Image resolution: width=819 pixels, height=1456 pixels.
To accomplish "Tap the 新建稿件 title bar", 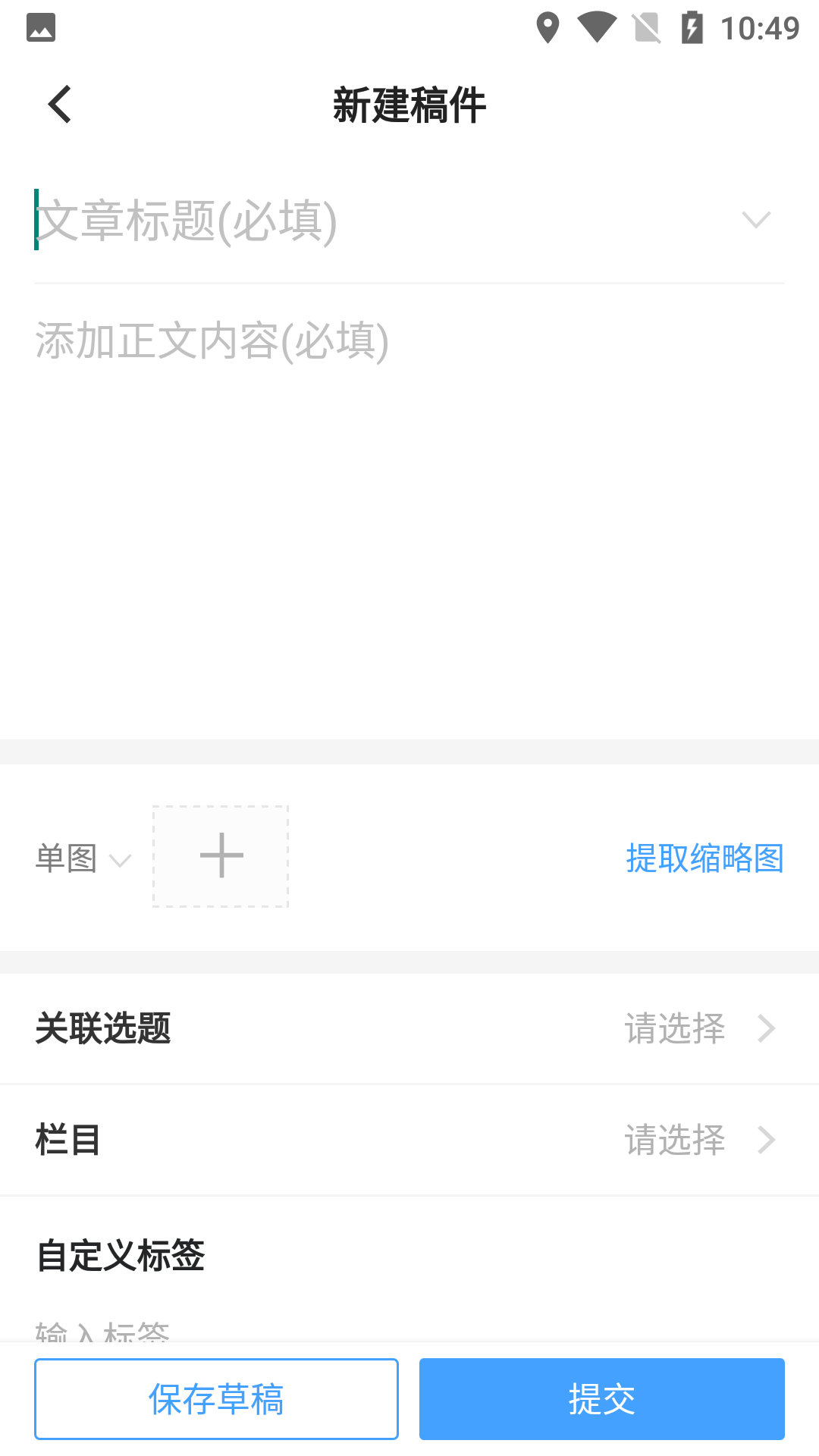I will 409,104.
